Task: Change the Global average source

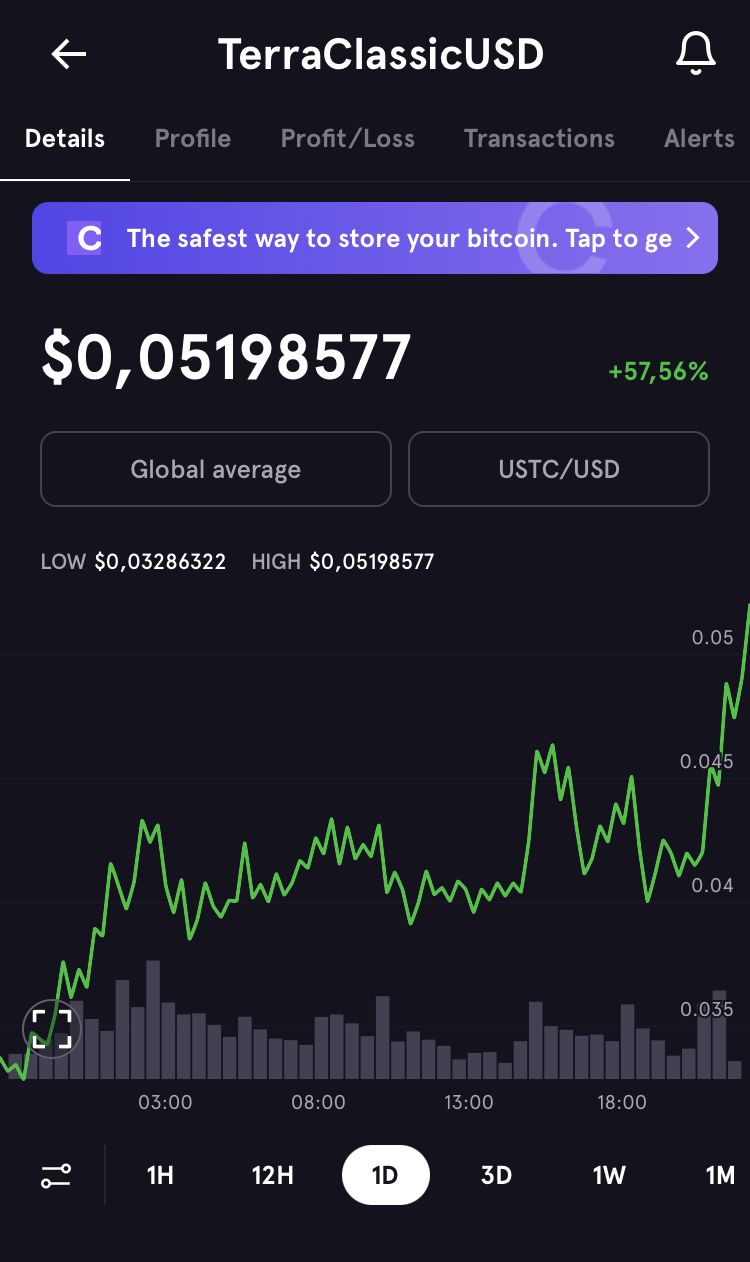Action: coord(215,469)
